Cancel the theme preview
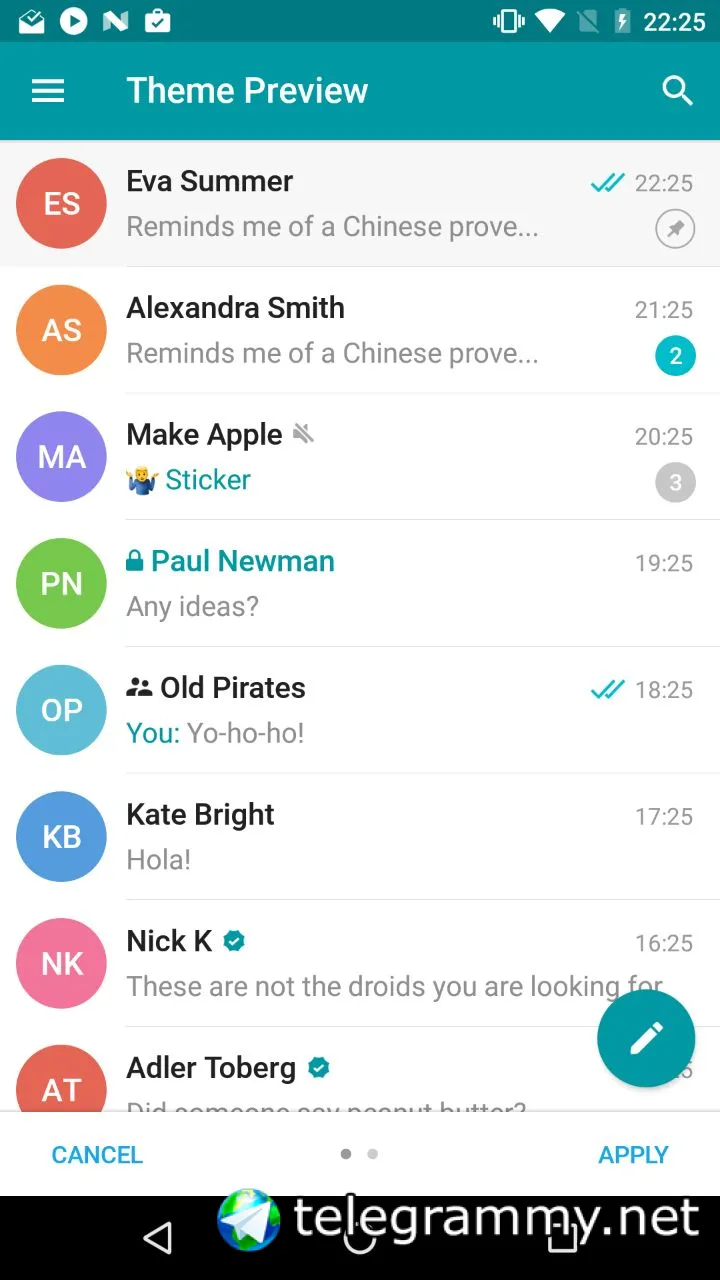 tap(97, 1154)
